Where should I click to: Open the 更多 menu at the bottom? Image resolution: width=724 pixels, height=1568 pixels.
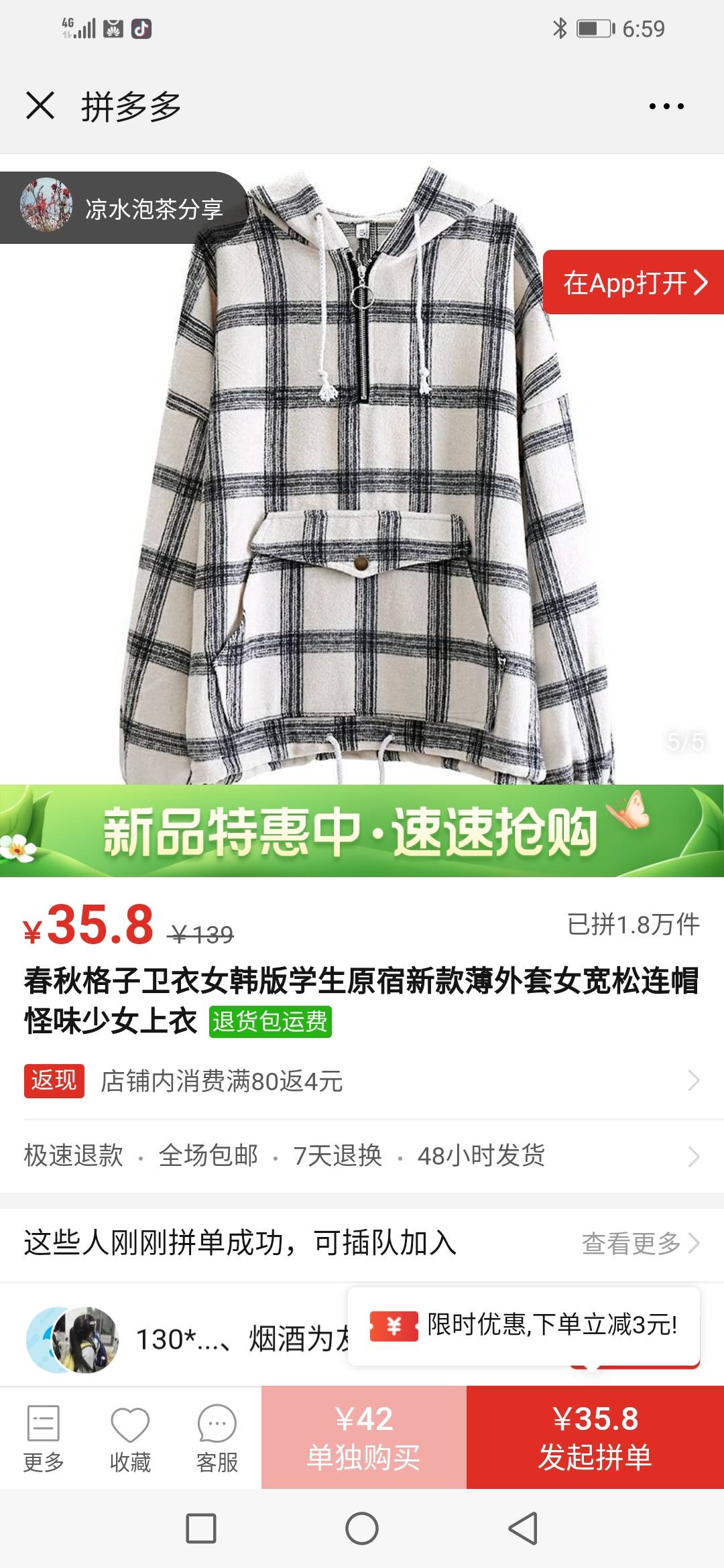point(44,1438)
